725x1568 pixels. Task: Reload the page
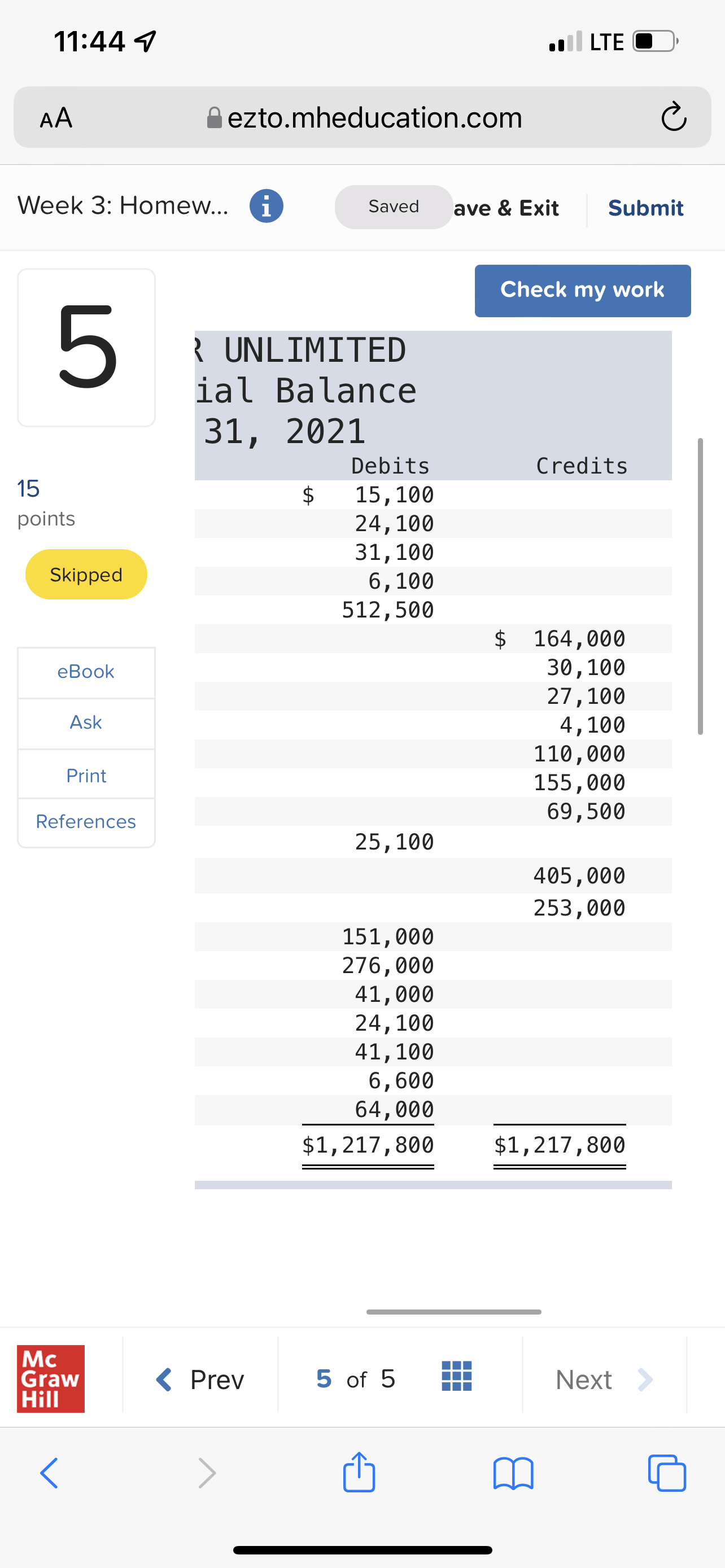tap(673, 117)
